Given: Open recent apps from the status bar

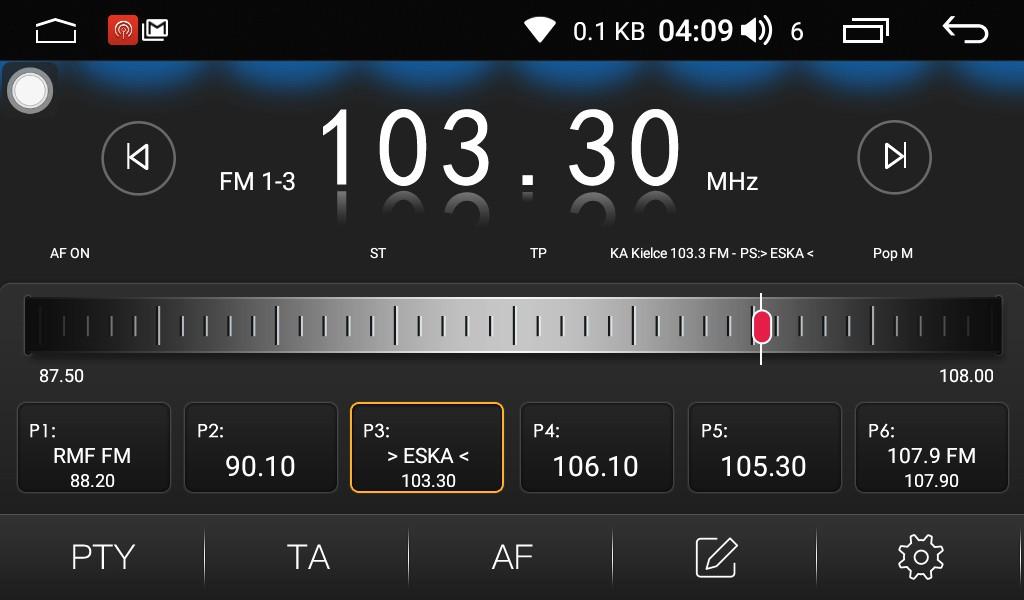Looking at the screenshot, I should [865, 31].
